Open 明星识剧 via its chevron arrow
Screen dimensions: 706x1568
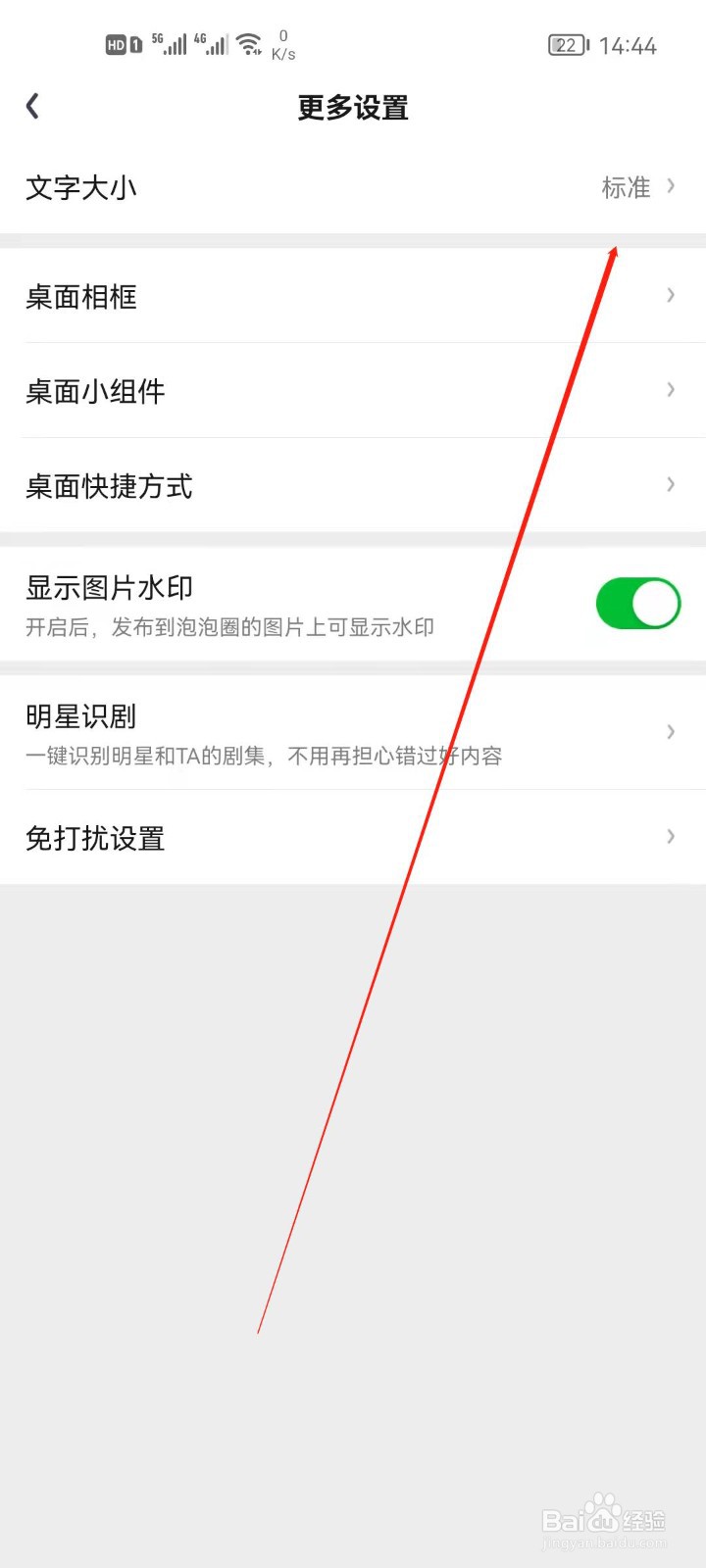[x=671, y=731]
